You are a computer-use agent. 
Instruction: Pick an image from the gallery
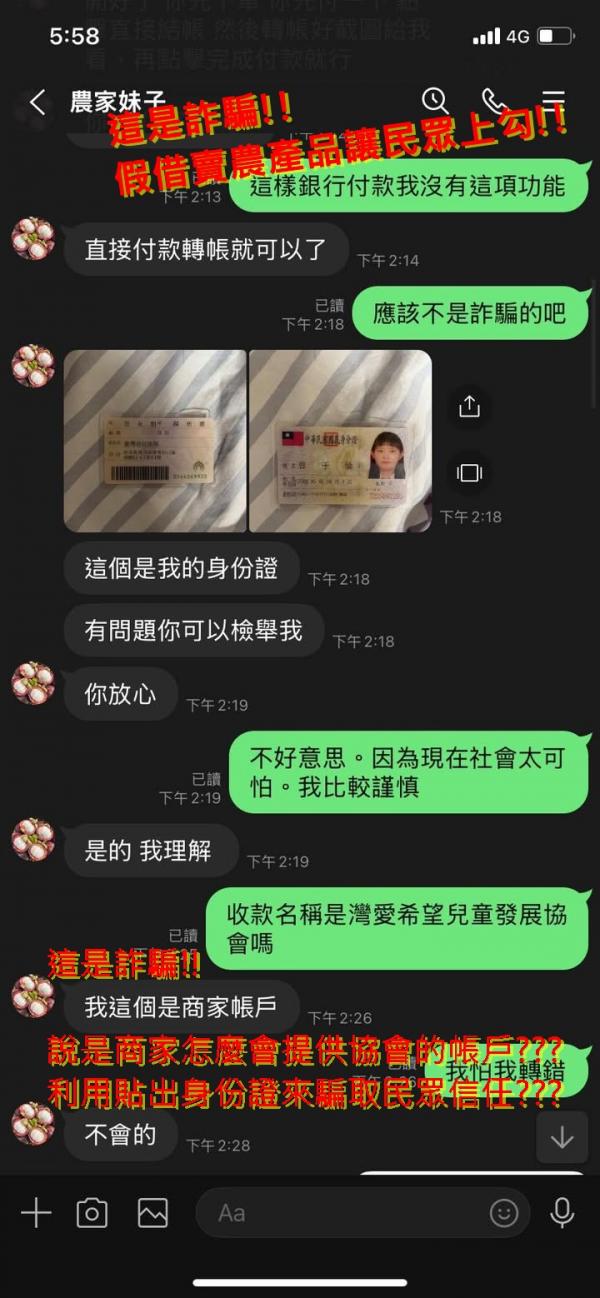coord(153,1213)
